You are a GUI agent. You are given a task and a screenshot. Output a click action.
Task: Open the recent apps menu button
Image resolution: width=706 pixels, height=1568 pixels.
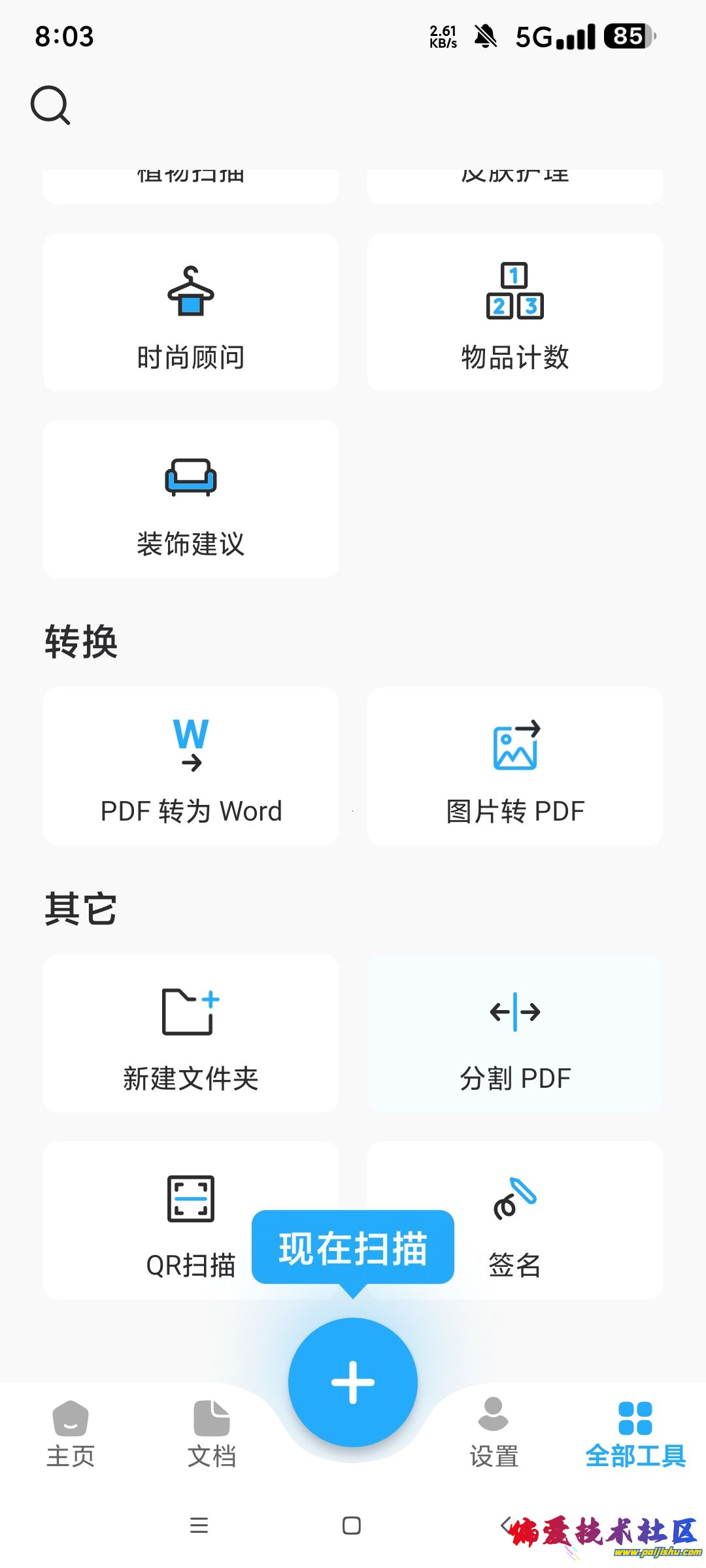(x=199, y=1526)
